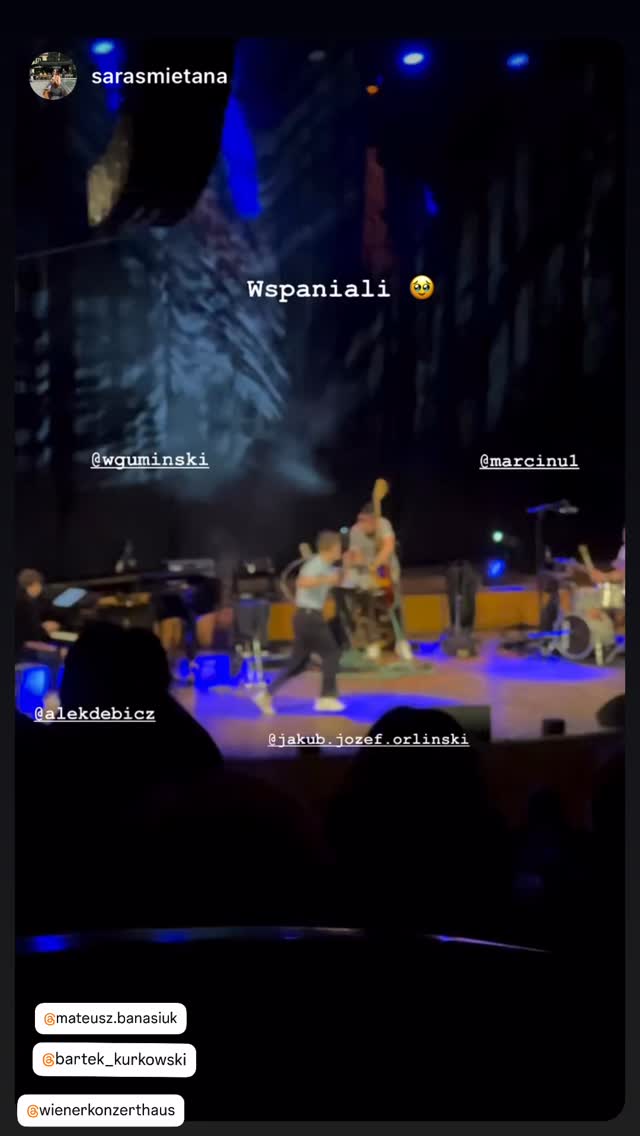Open the @marcinu1 mention
The image size is (640, 1136).
coord(529,462)
